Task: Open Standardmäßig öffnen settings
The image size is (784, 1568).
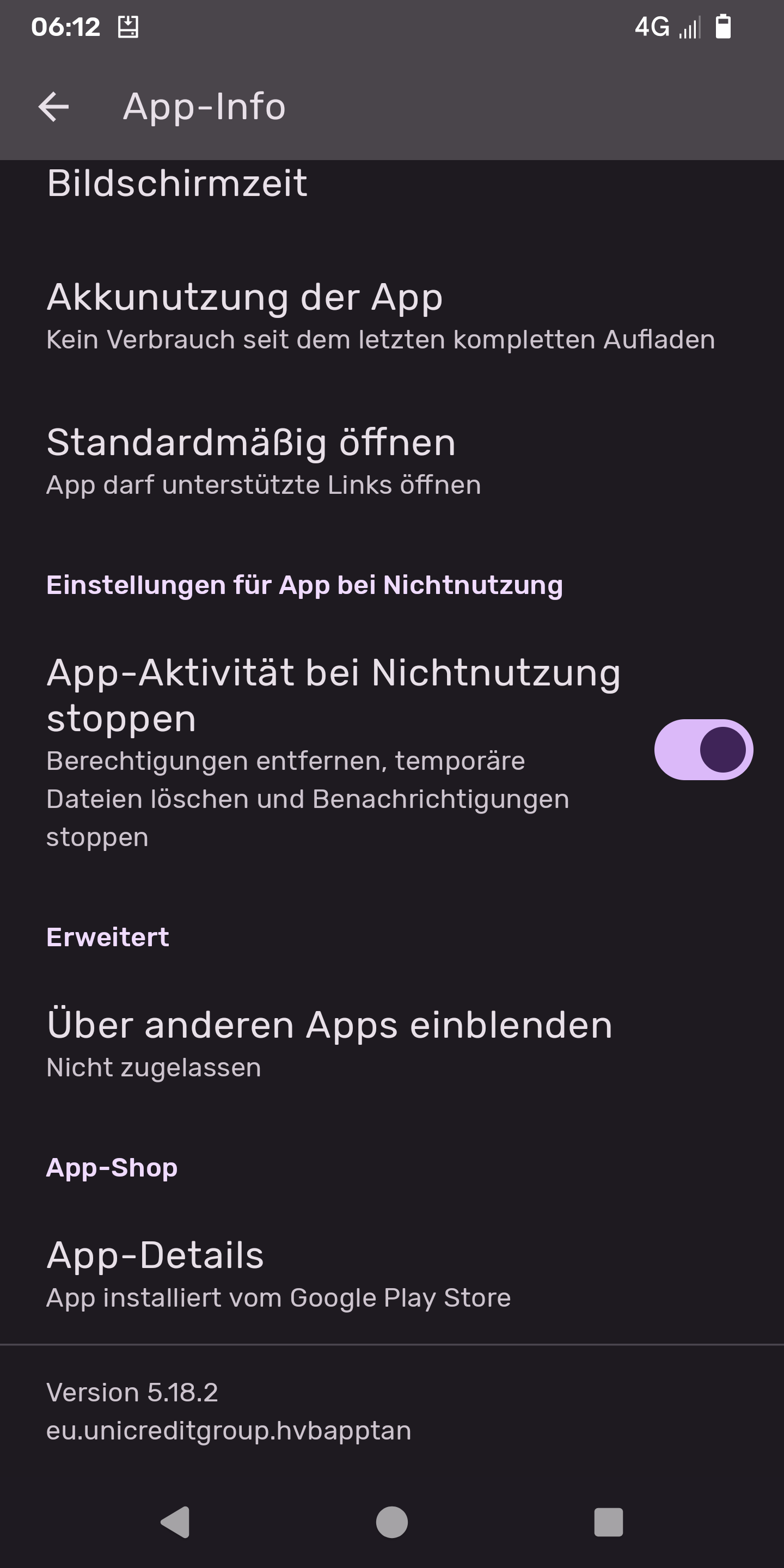Action: [263, 461]
